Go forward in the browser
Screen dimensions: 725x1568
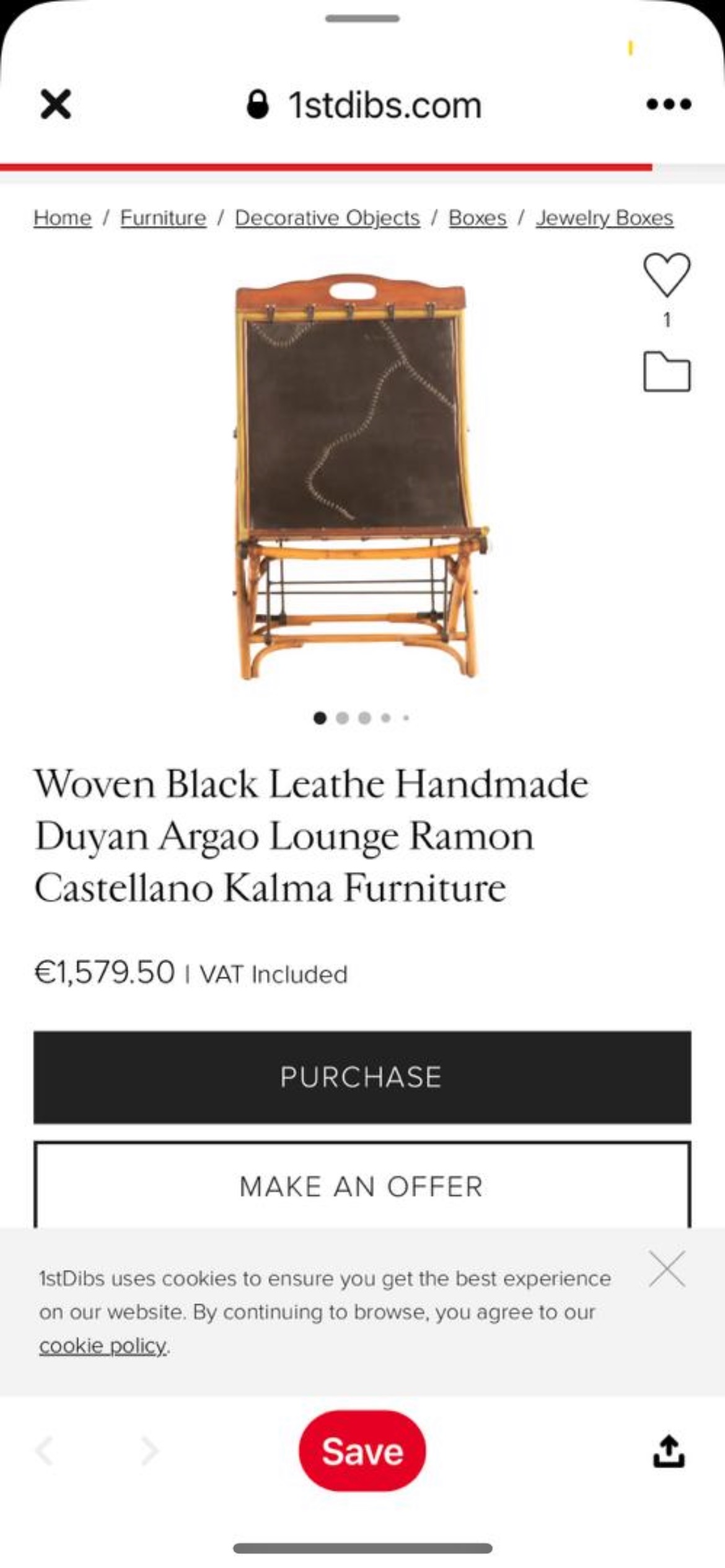pos(149,1451)
